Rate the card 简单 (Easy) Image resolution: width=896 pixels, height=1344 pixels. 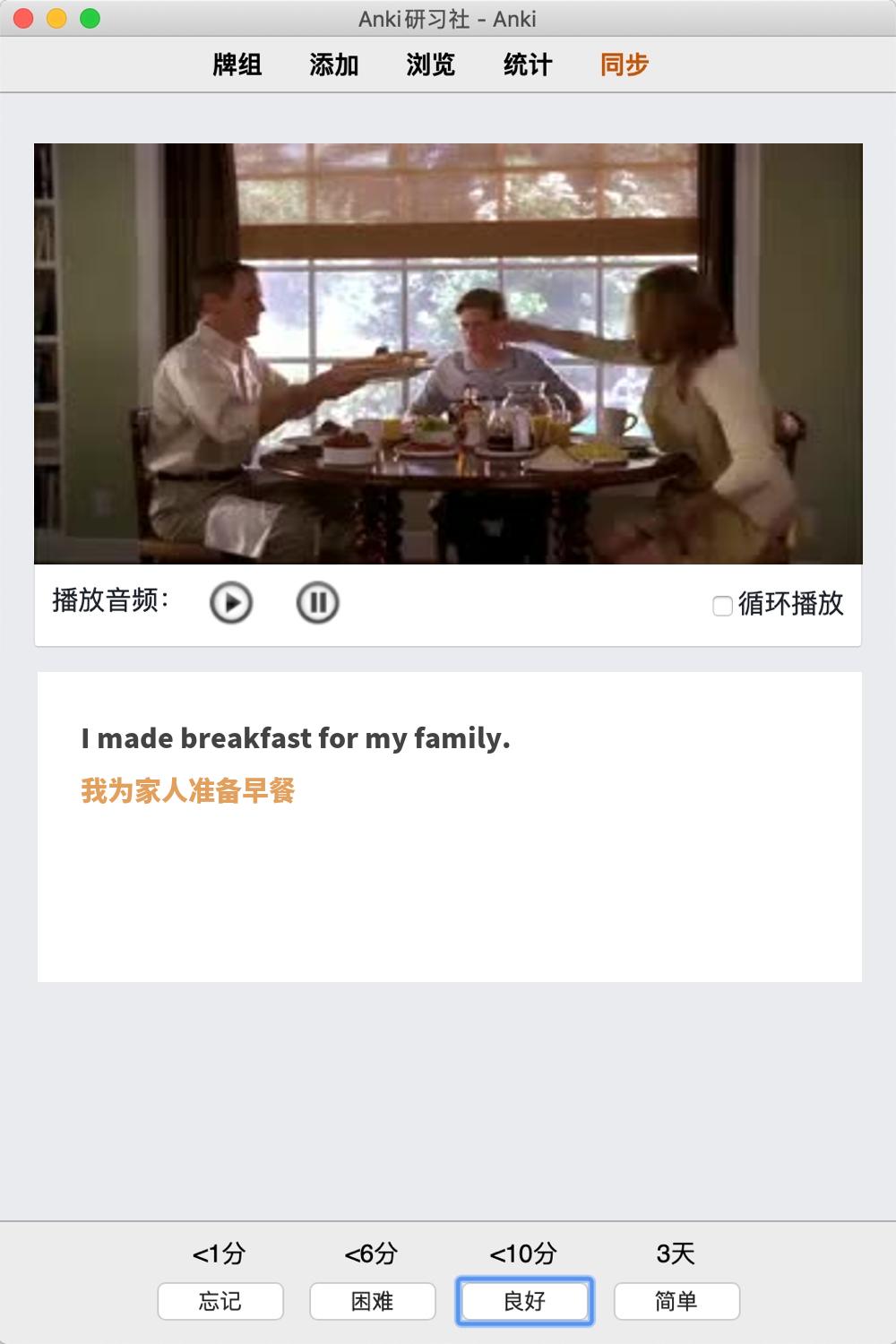click(x=676, y=1301)
